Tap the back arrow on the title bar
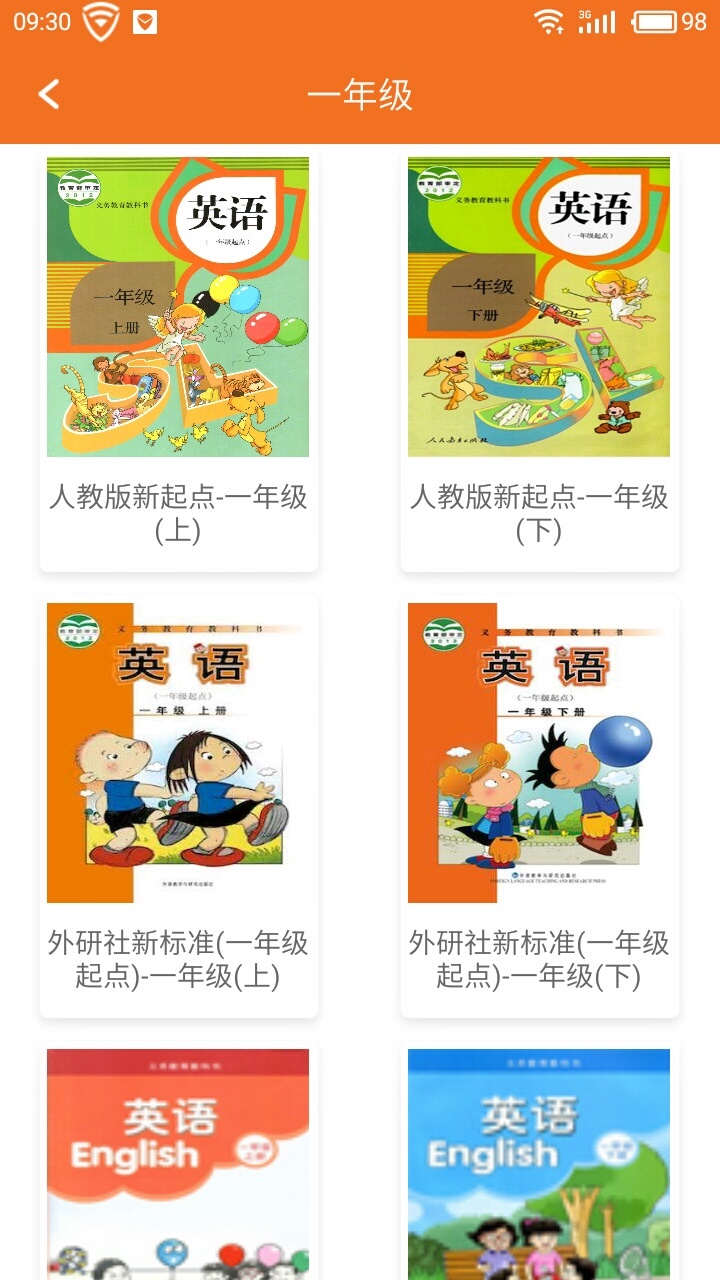Screen dimensions: 720x1280 click(47, 94)
